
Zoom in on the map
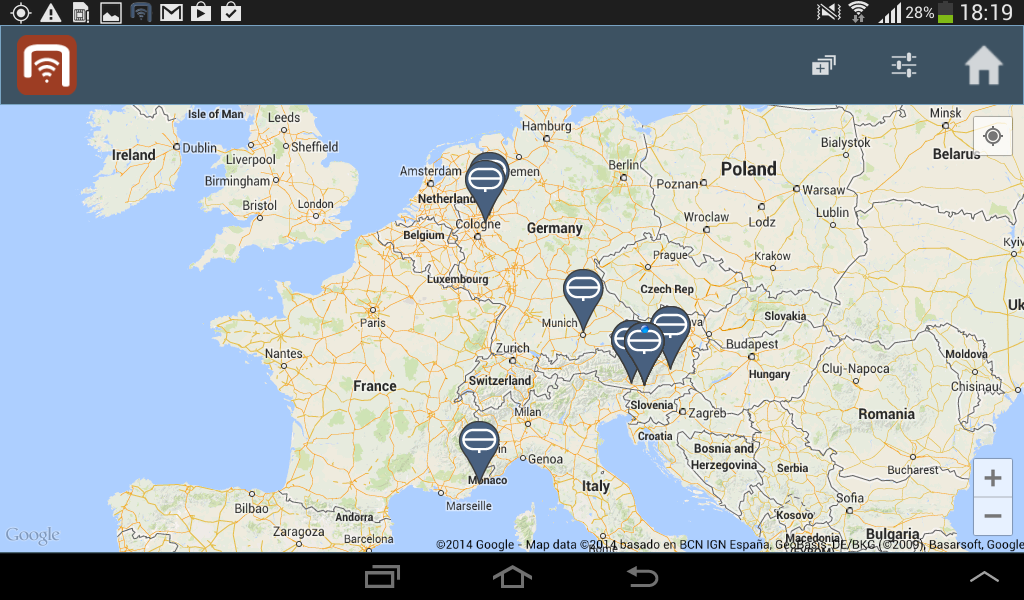(992, 478)
